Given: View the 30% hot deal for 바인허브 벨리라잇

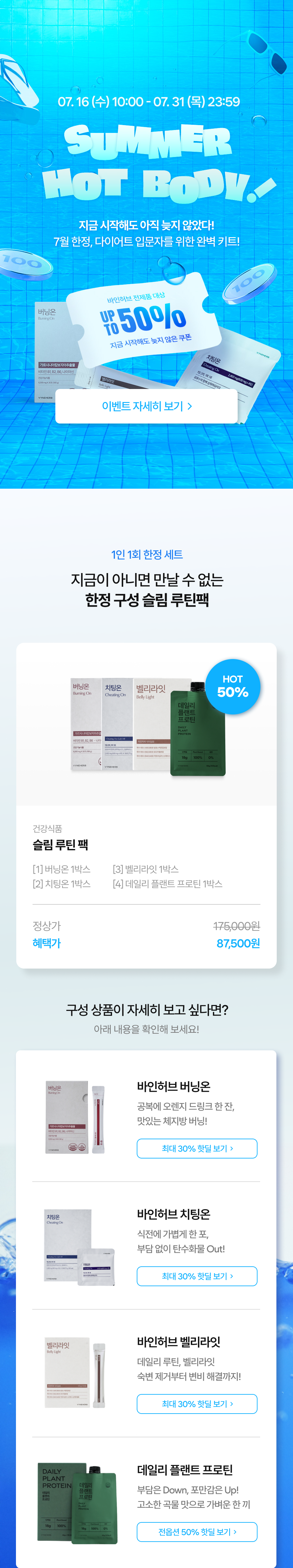Looking at the screenshot, I should (x=197, y=1404).
